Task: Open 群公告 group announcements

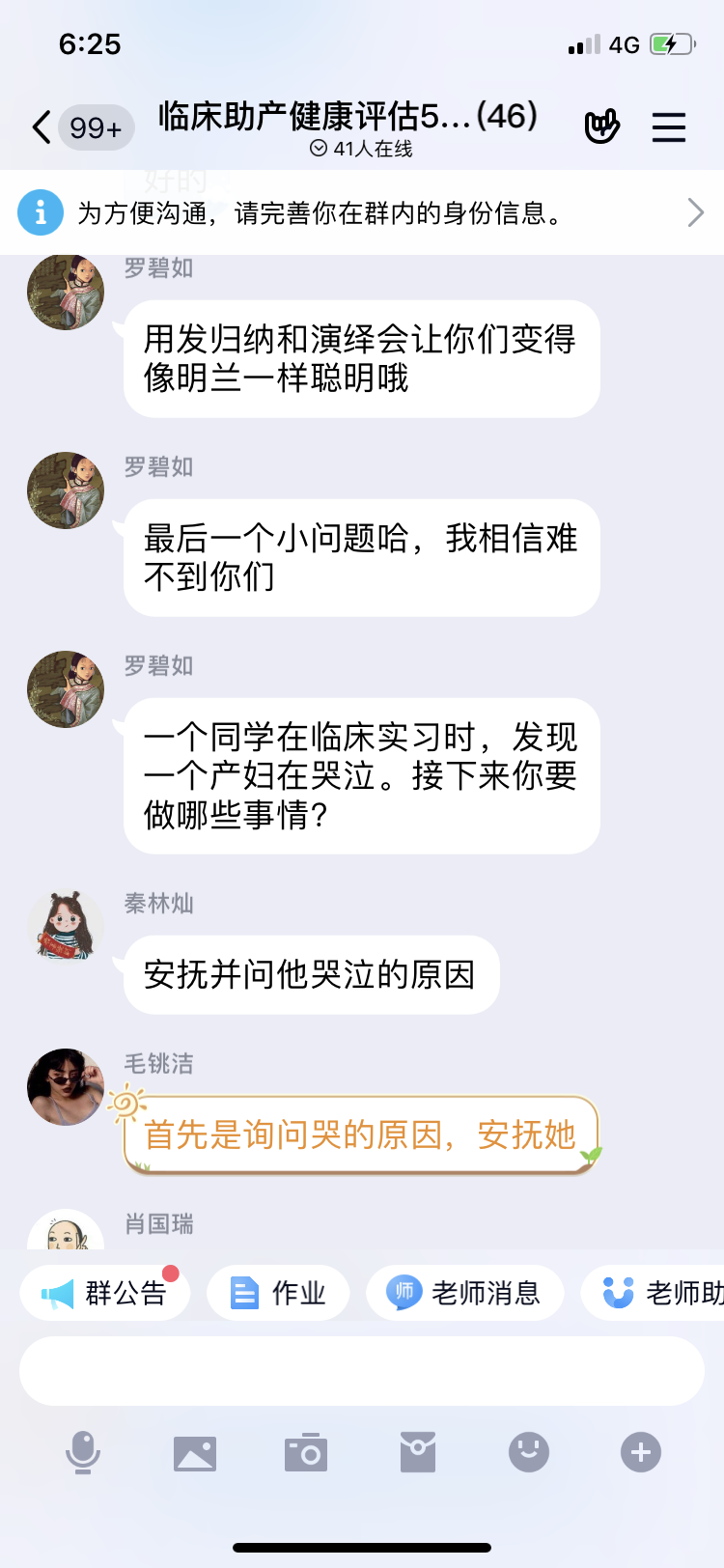Action: (x=105, y=1293)
